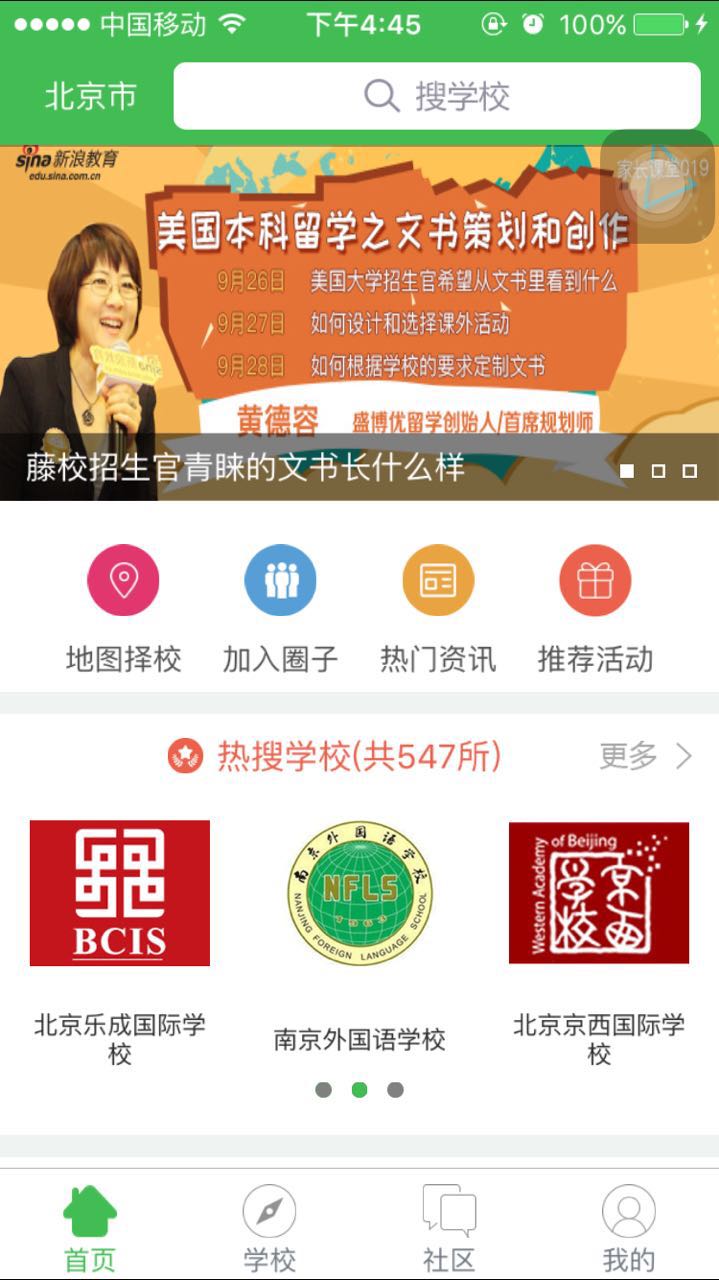
Task: Go to the 首页 home tab
Action: tap(90, 1227)
